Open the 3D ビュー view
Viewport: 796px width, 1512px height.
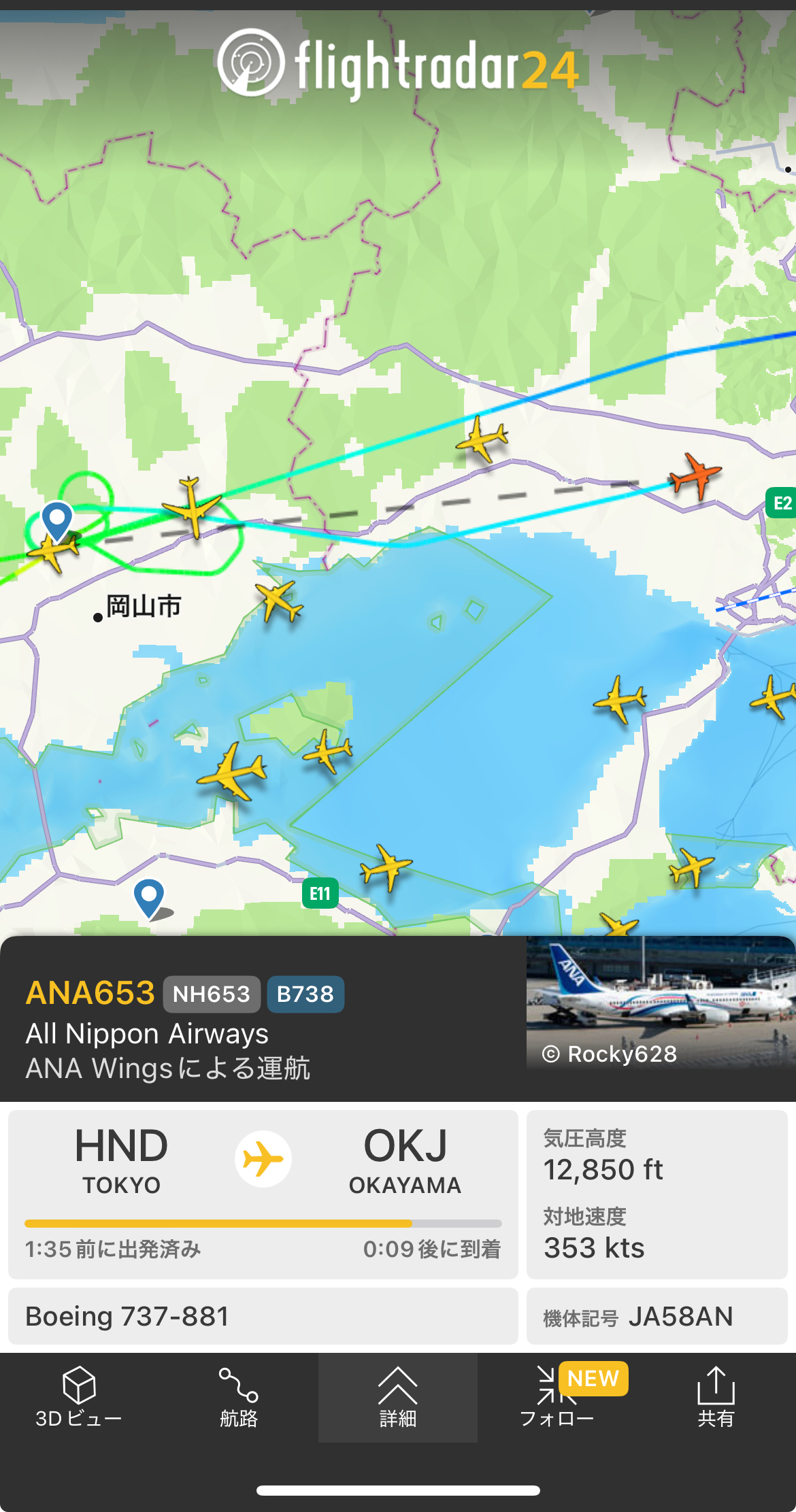coord(79,1397)
